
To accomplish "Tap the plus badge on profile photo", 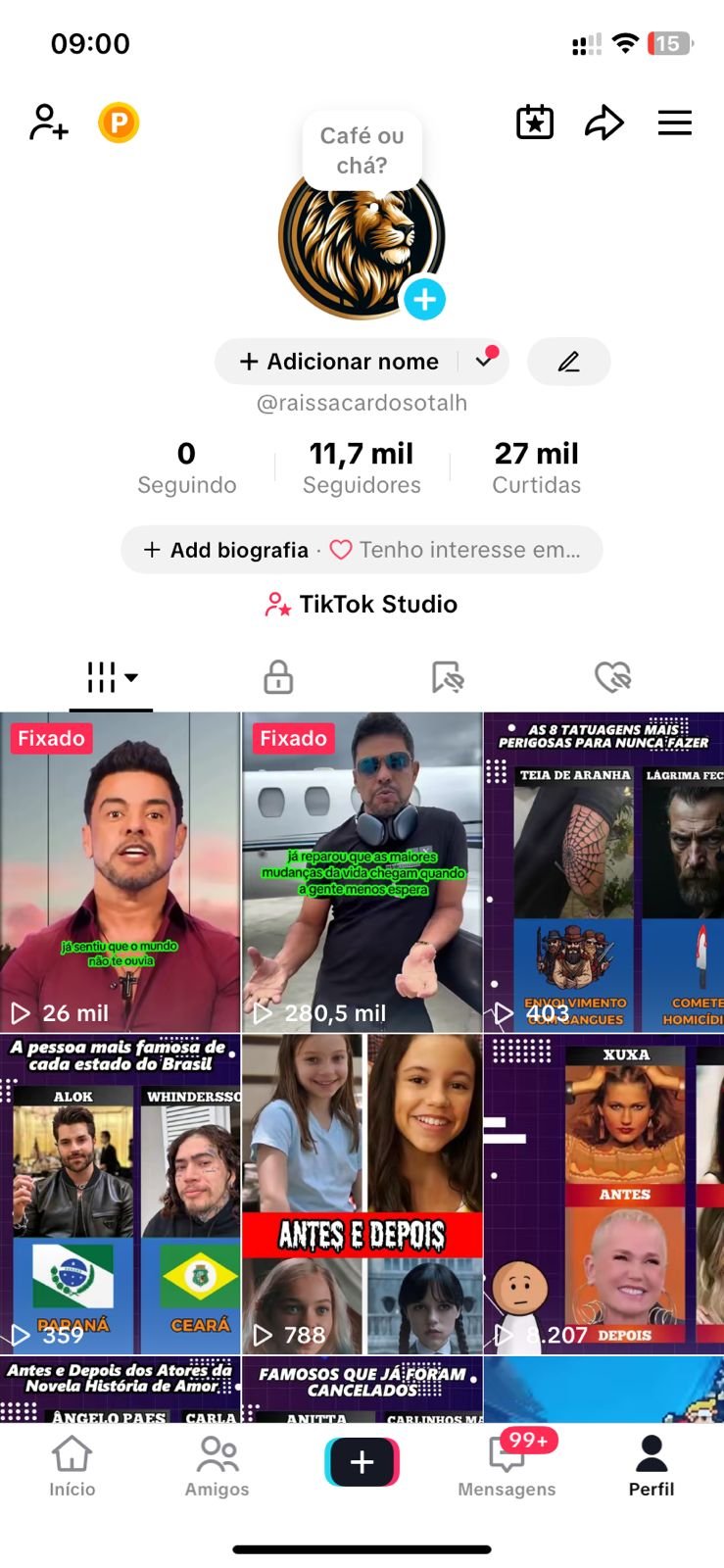I will (x=424, y=300).
